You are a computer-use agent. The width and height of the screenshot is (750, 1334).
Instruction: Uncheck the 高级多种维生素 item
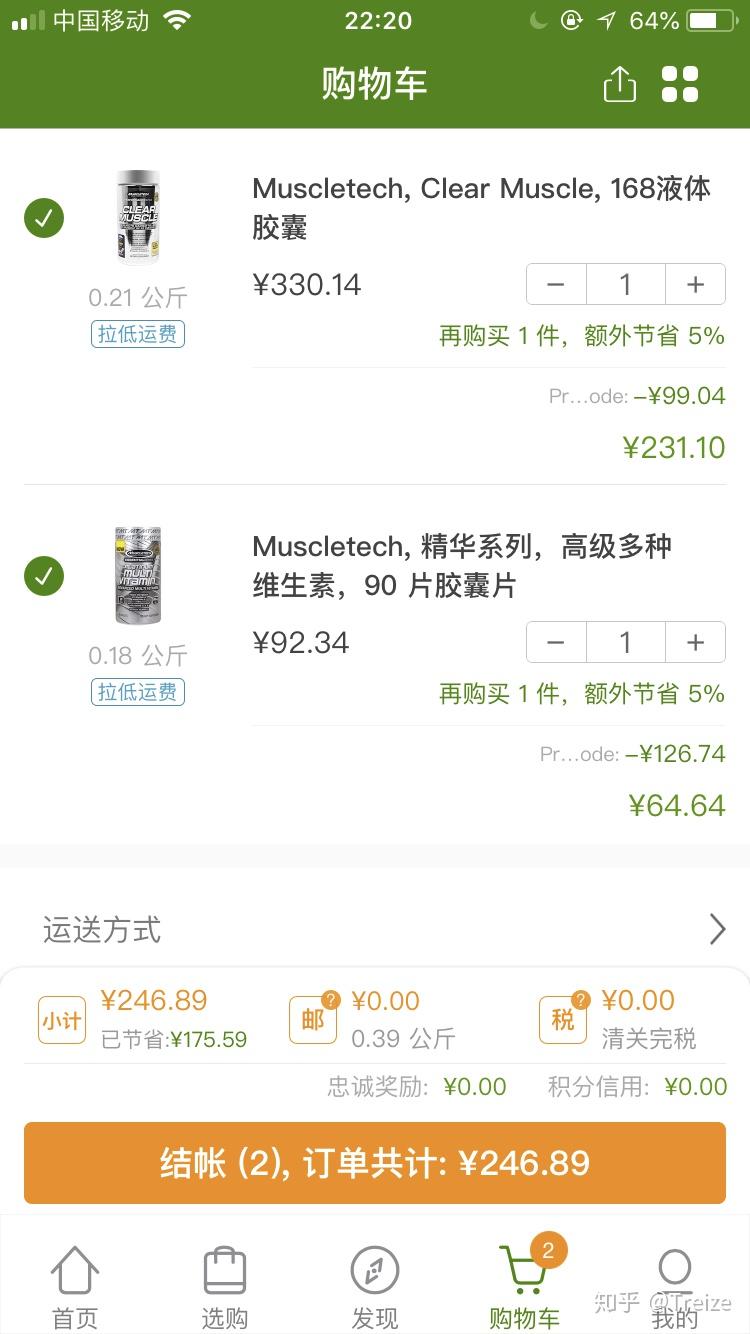pos(44,576)
